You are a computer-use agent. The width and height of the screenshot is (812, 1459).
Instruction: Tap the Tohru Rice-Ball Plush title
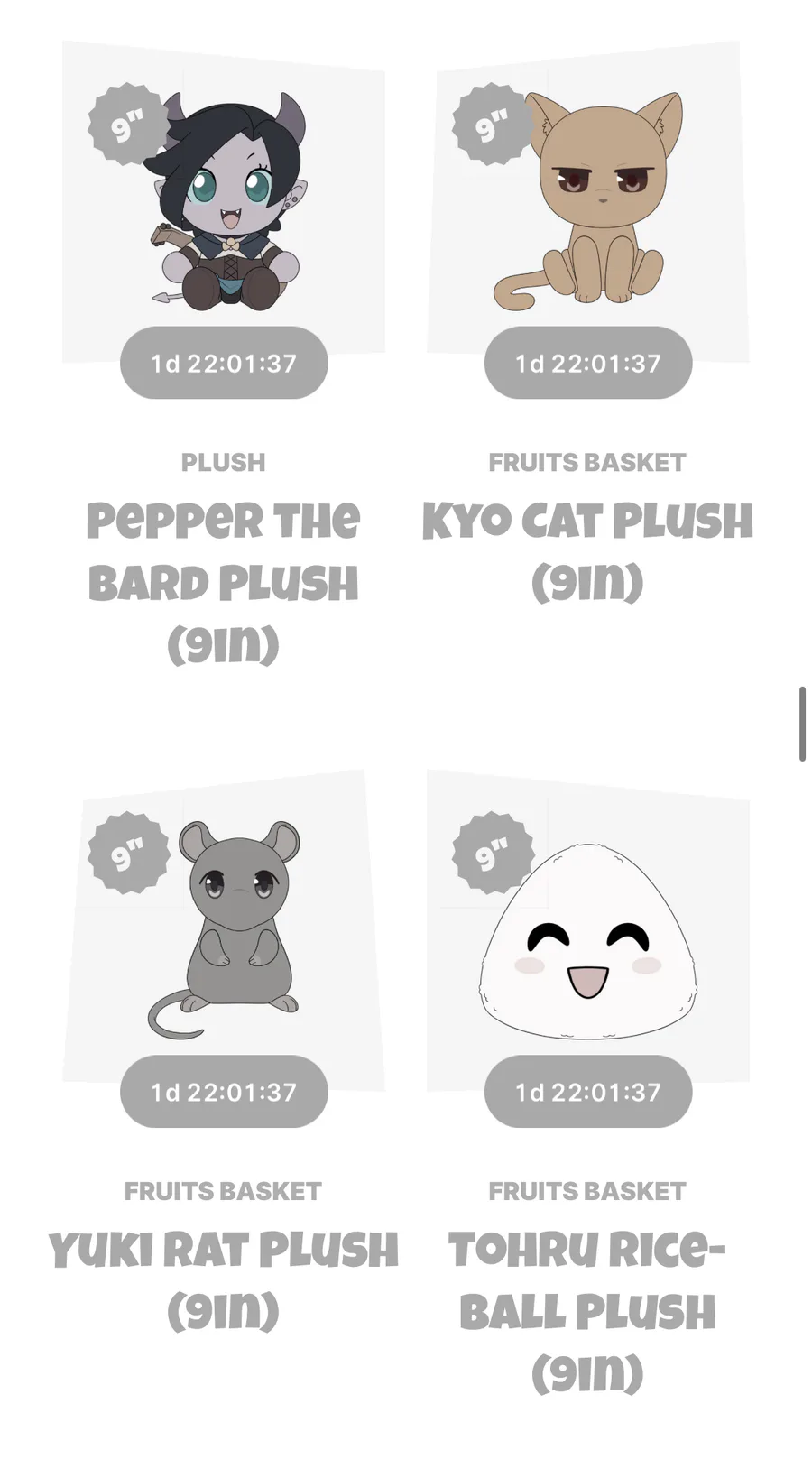587,1310
